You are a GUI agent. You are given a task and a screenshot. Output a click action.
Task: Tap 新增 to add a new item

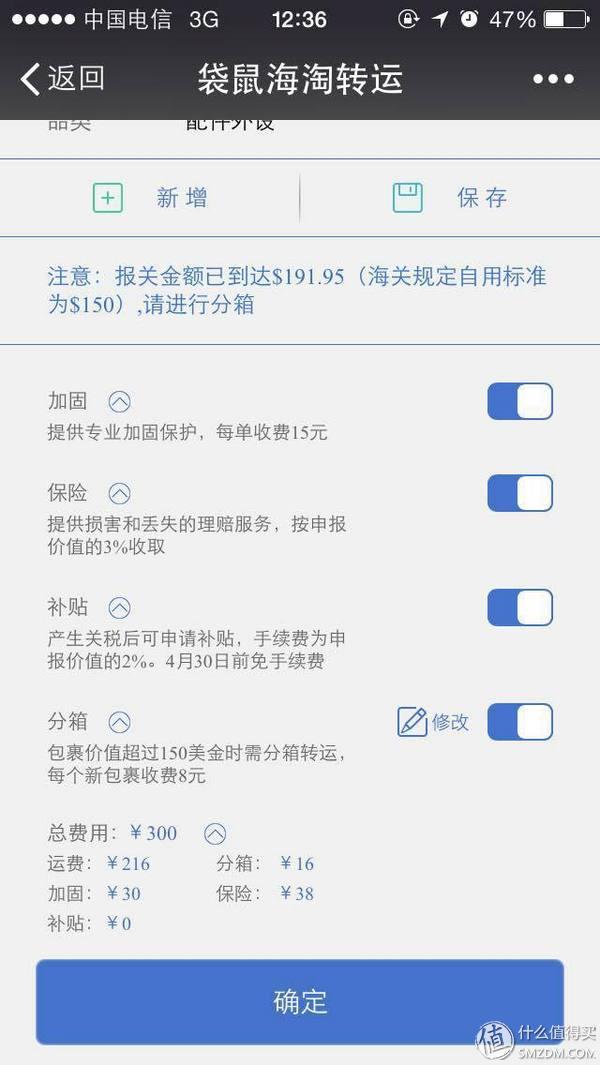tap(150, 198)
